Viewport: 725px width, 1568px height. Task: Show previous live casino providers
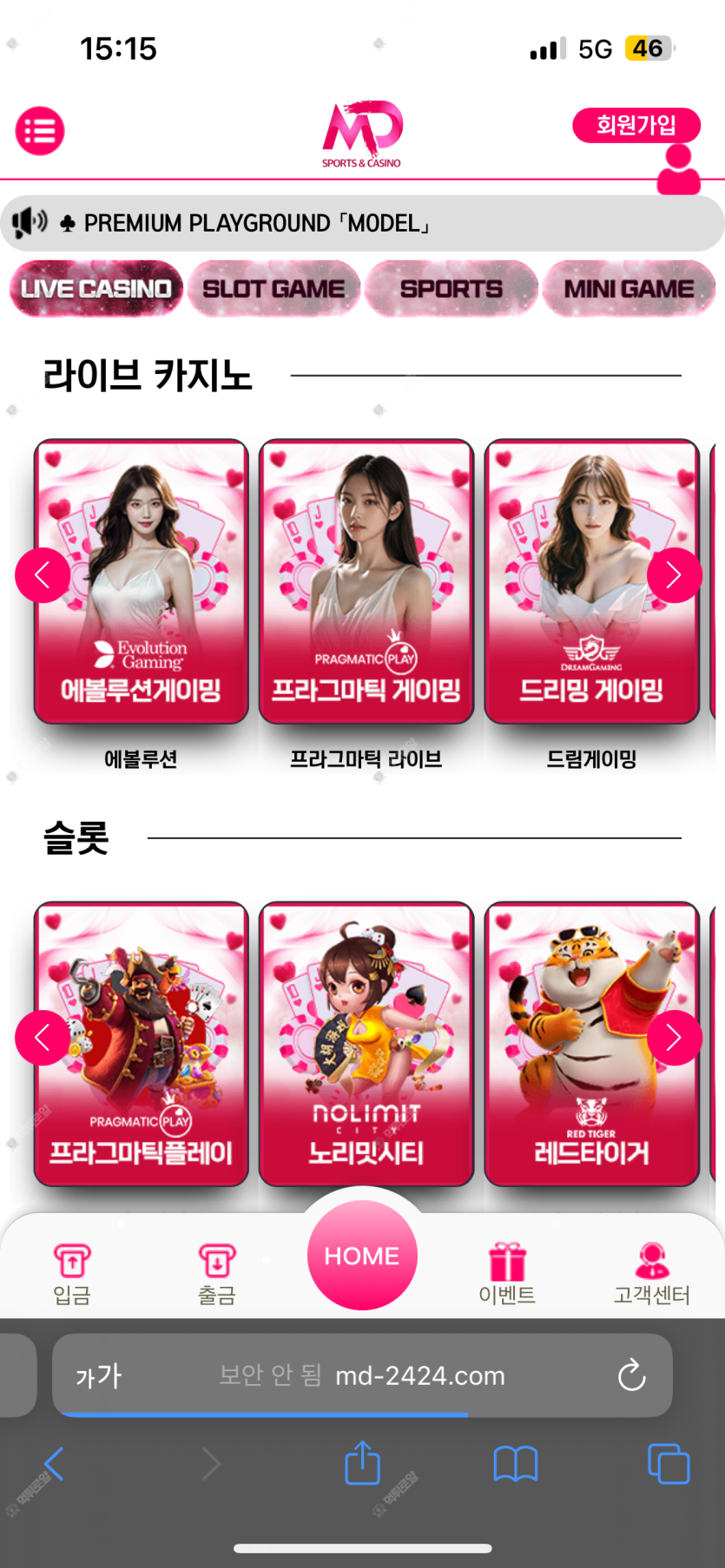pyautogui.click(x=43, y=574)
